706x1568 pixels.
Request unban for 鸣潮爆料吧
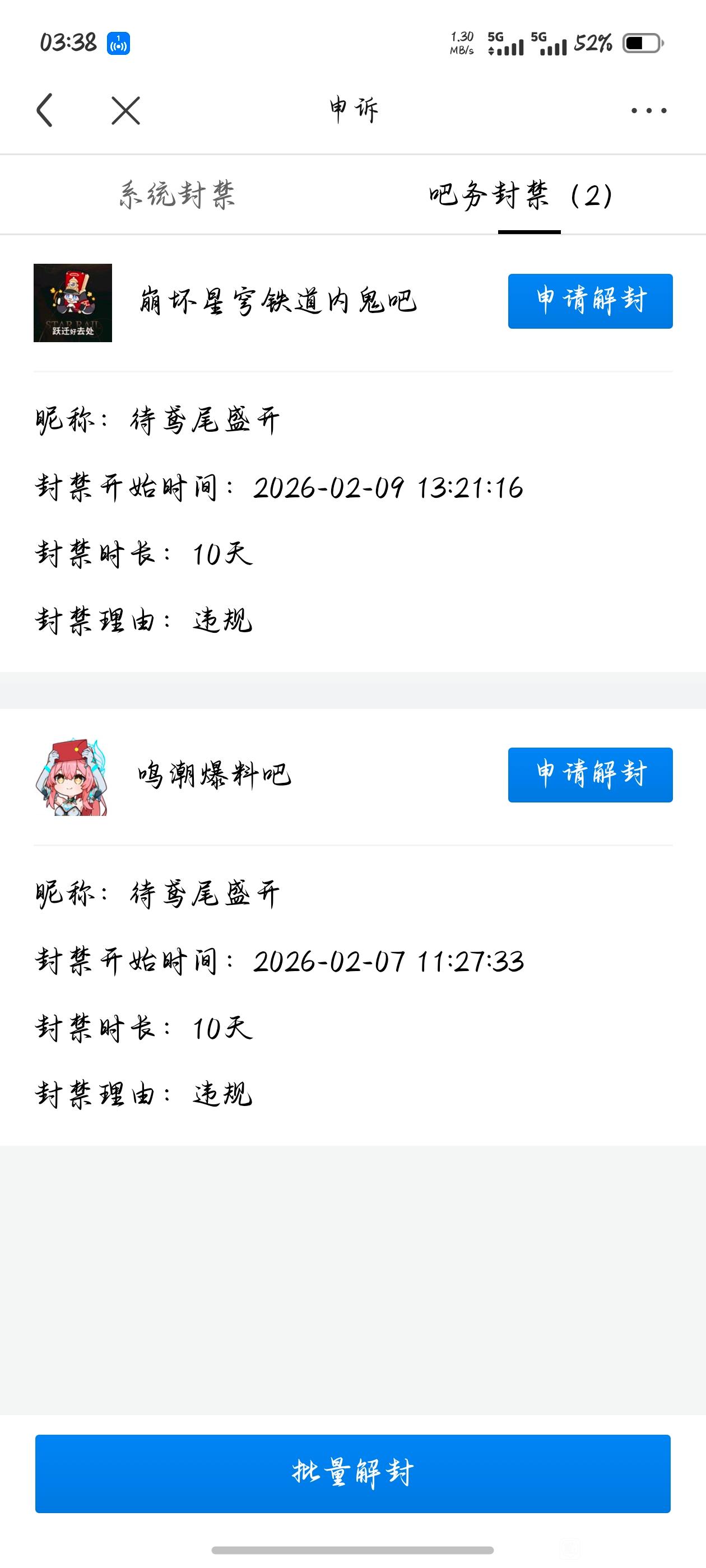pyautogui.click(x=589, y=774)
